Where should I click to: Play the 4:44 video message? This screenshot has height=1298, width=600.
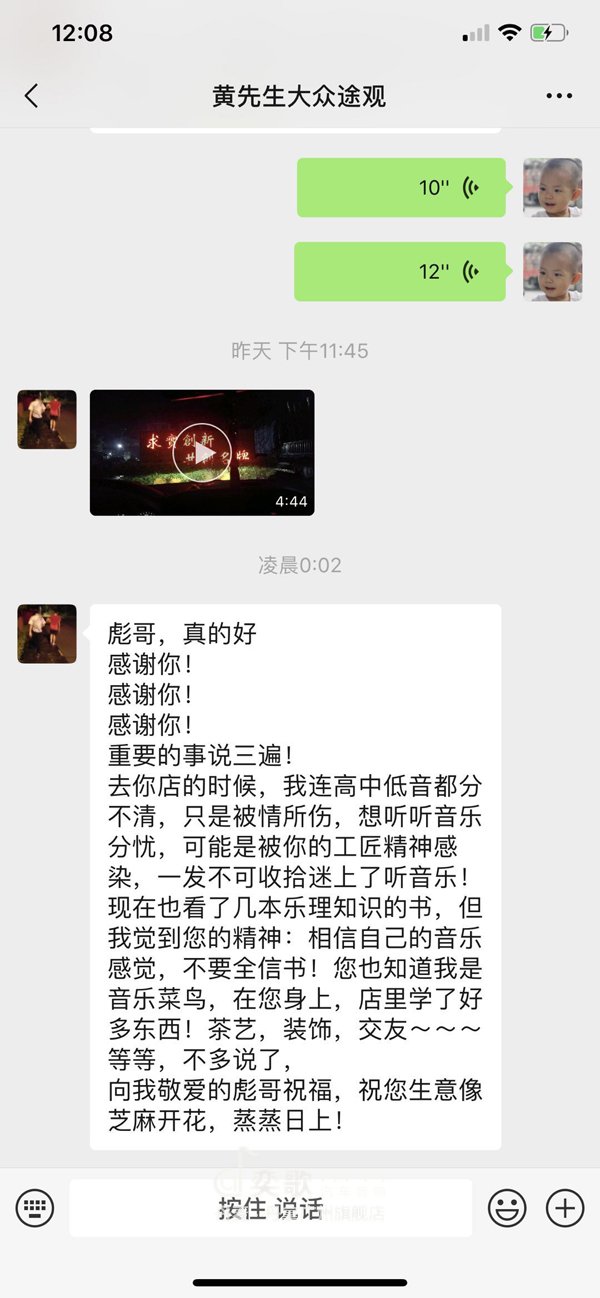click(202, 453)
